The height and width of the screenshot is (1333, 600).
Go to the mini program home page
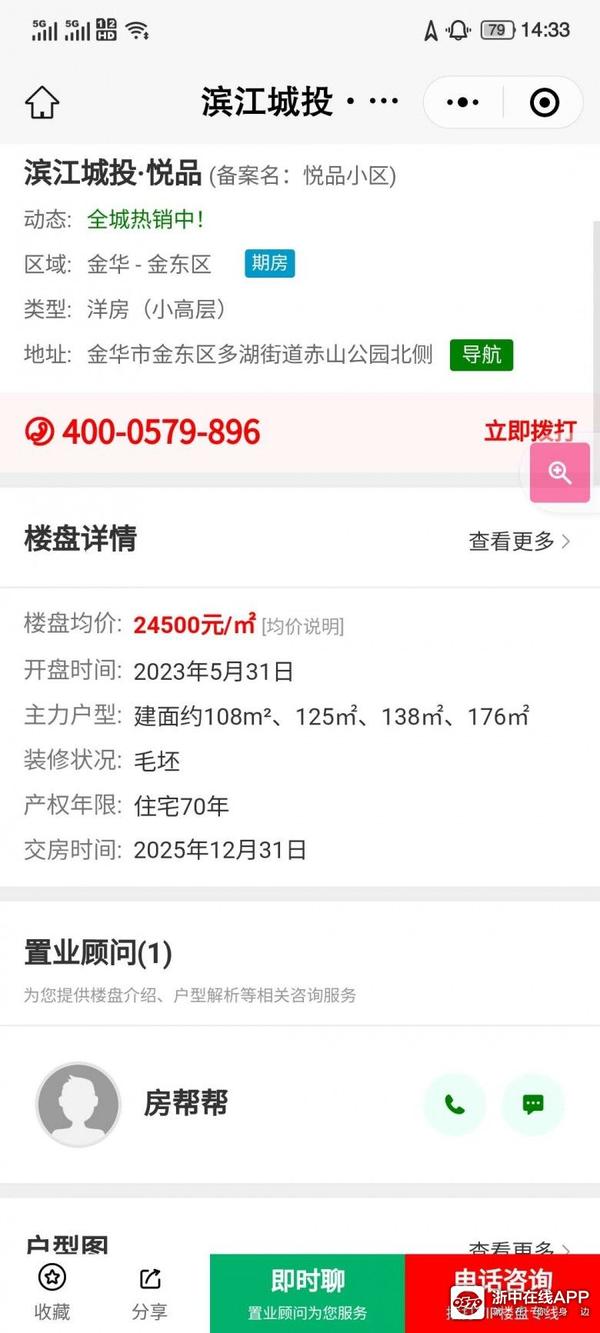[x=42, y=103]
